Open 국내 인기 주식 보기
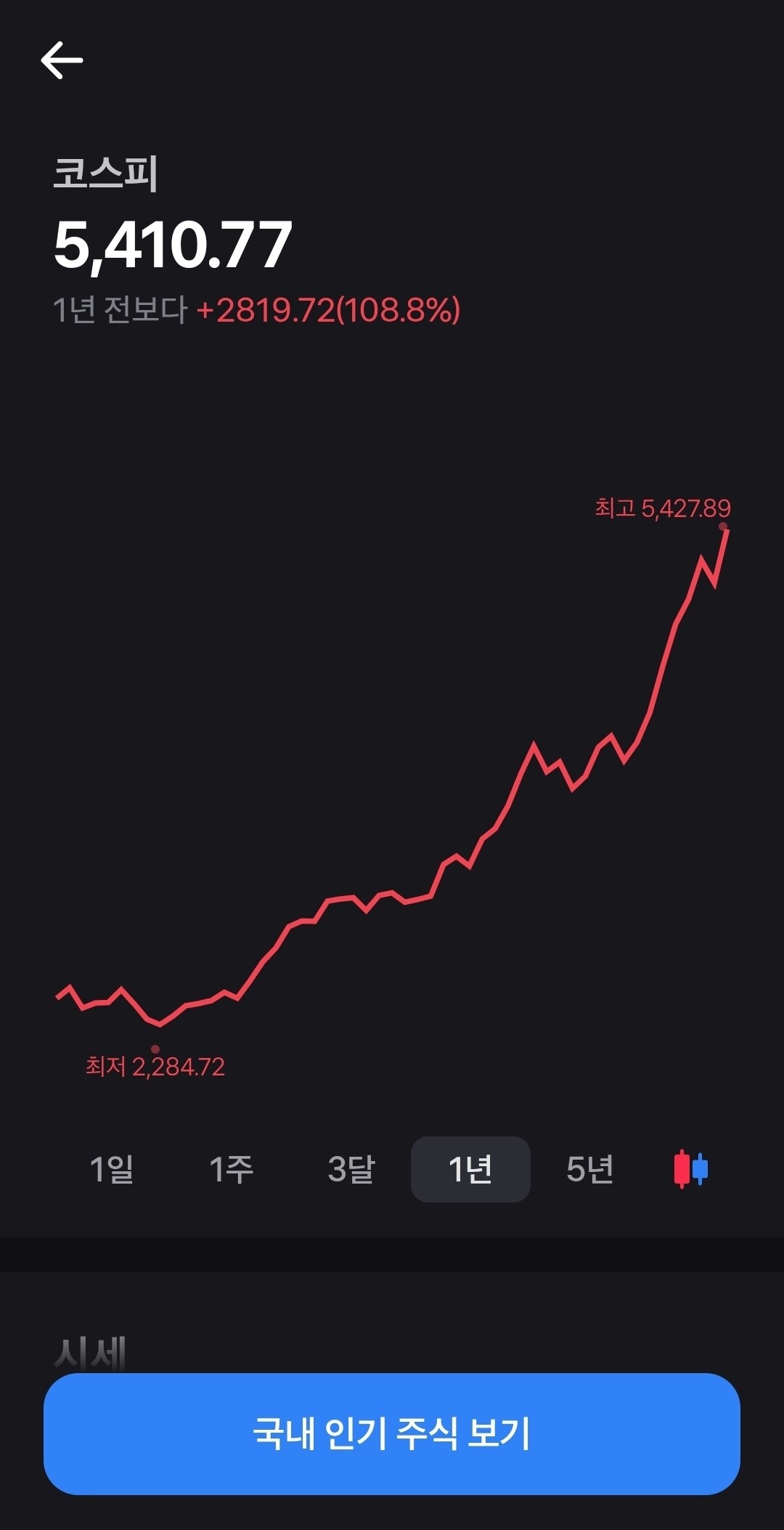The height and width of the screenshot is (1530, 784). point(392,1433)
